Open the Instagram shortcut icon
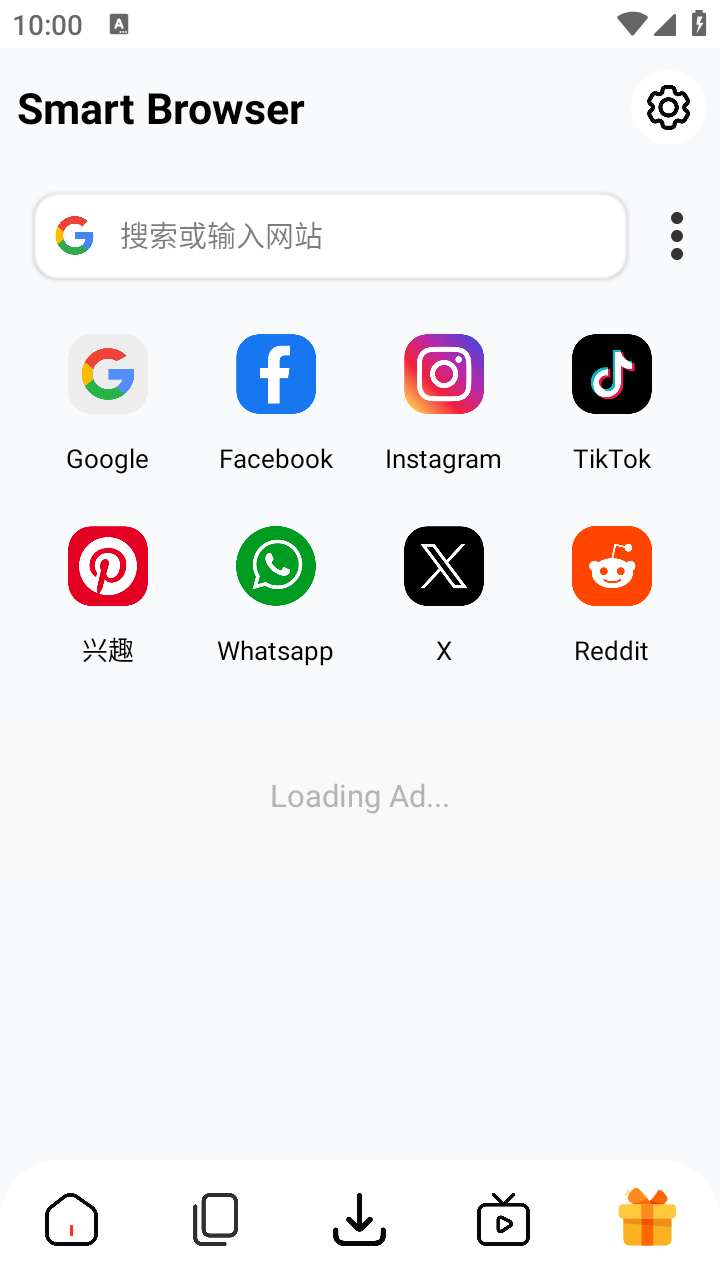Viewport: 720px width, 1280px height. click(x=443, y=374)
